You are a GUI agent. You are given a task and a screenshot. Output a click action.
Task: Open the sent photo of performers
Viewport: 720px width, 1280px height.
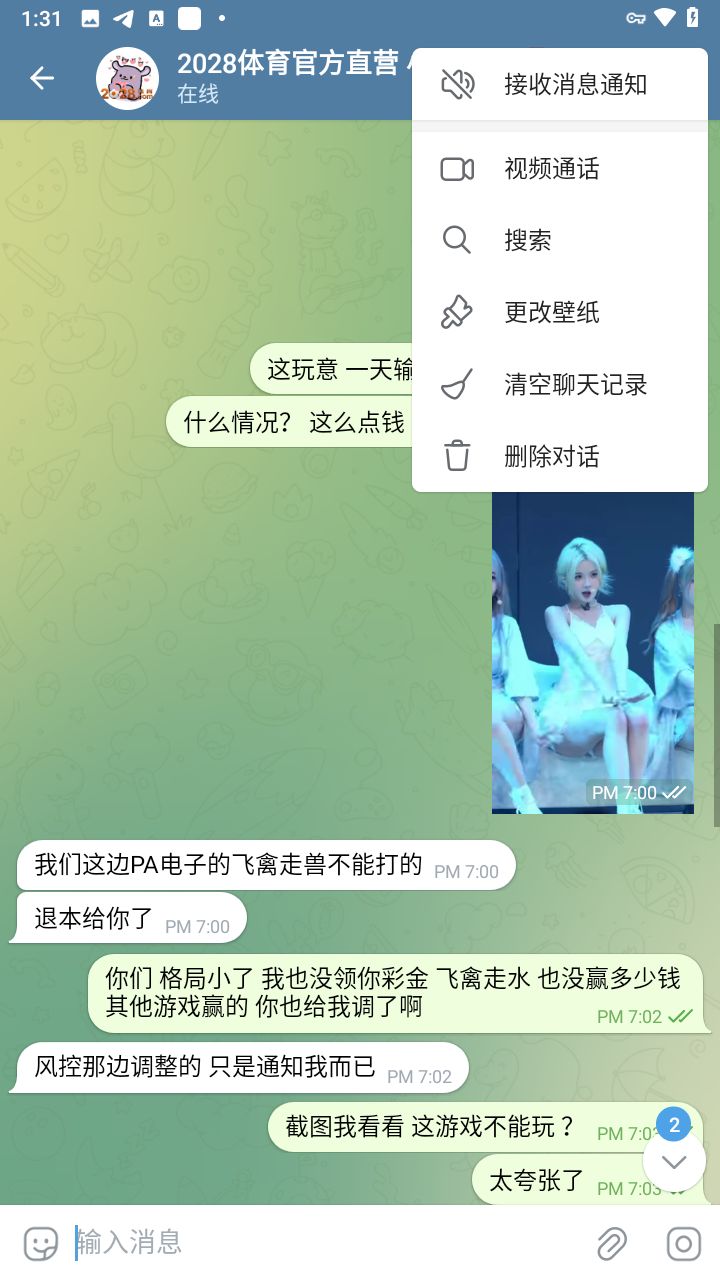(x=592, y=650)
